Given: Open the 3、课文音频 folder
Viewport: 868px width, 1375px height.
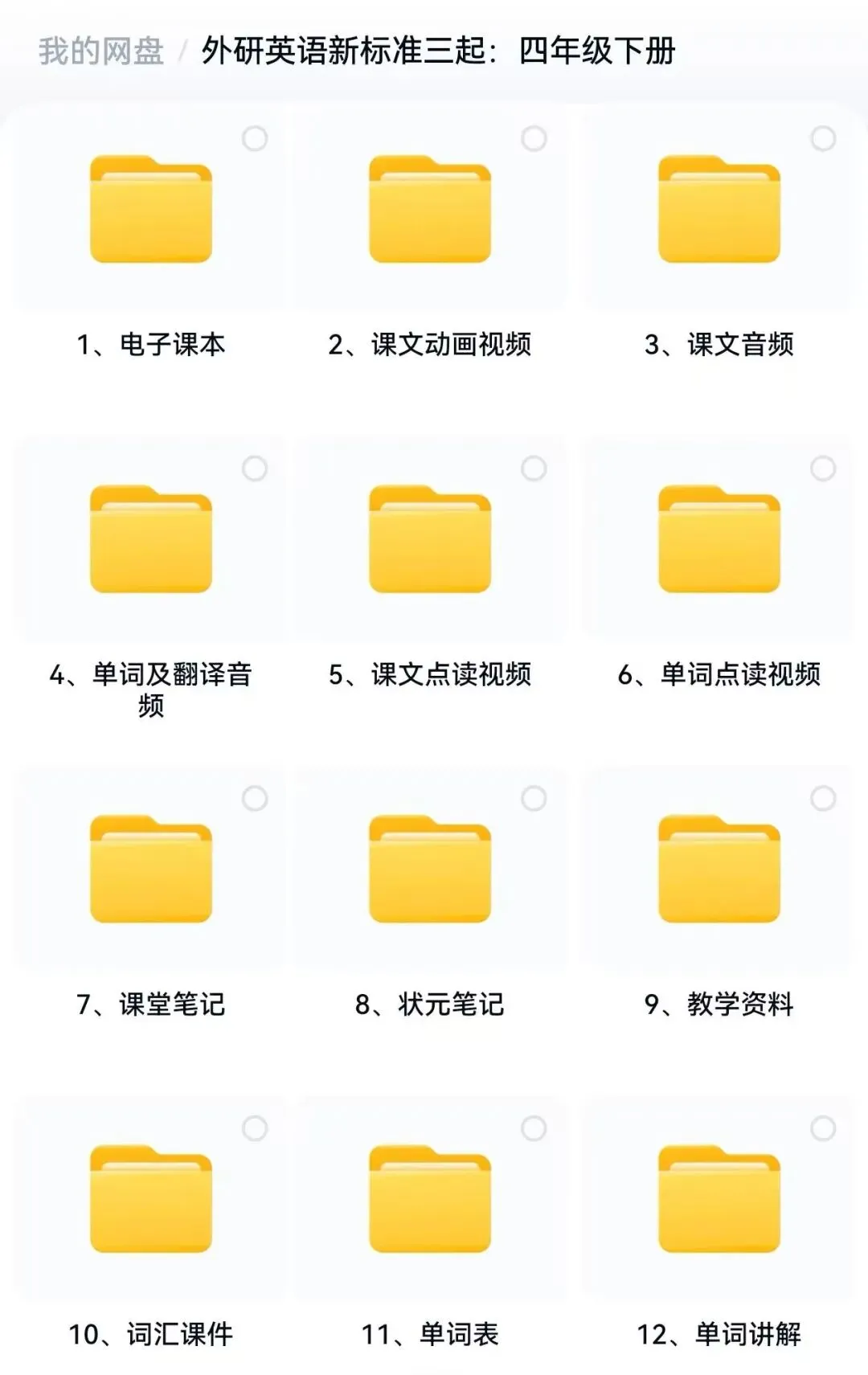Looking at the screenshot, I should 719,211.
